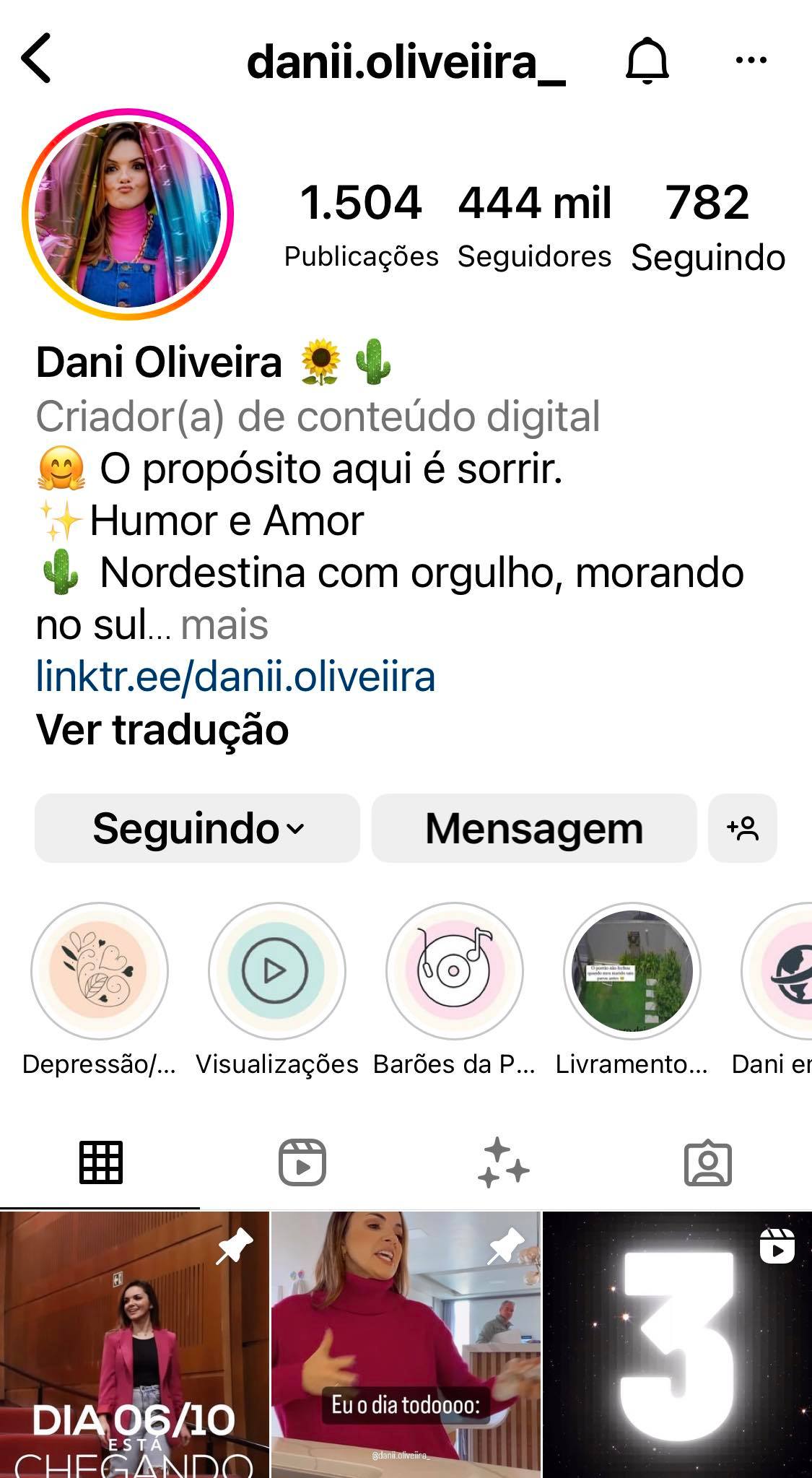This screenshot has height=1478, width=812.
Task: Open the Visualizações story highlight
Action: 276,971
